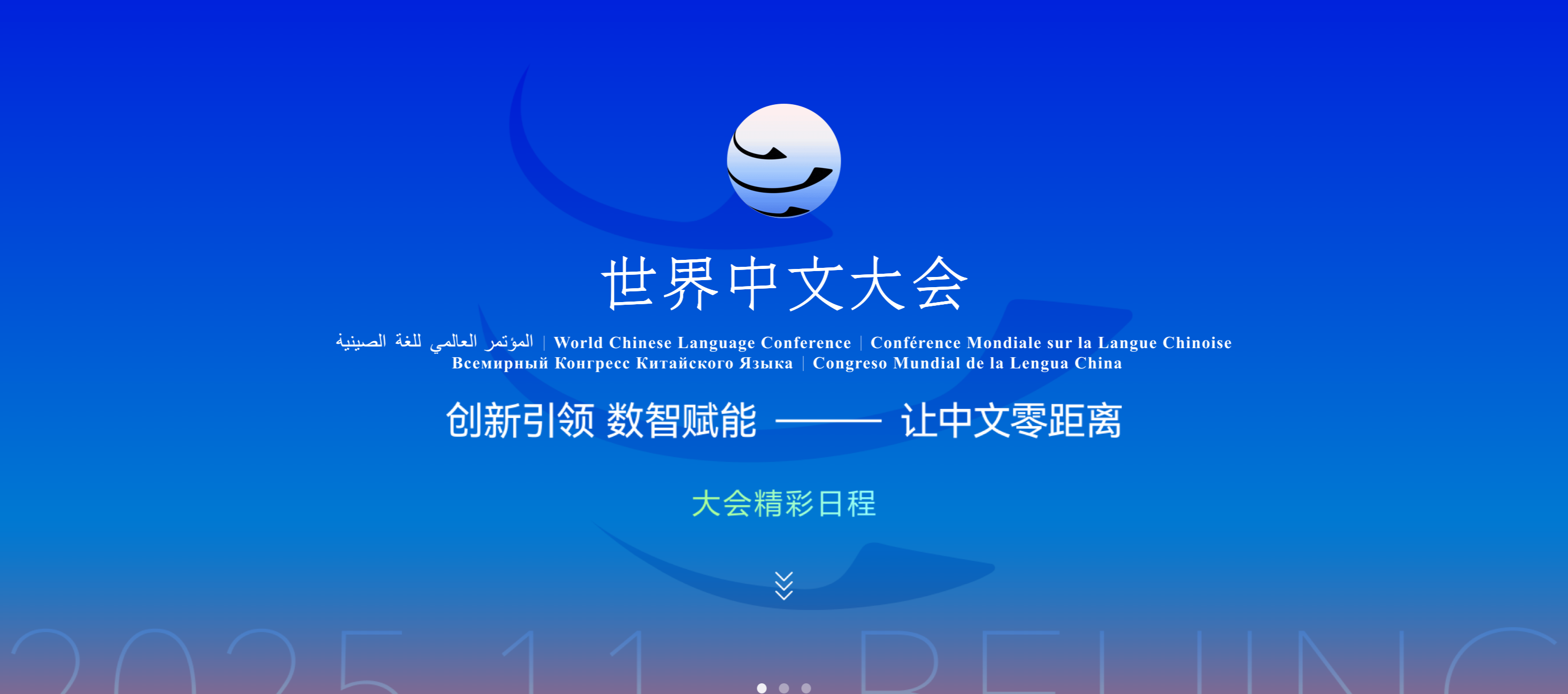Show the third carousel slide via dot
Viewport: 1568px width, 694px height.
point(806,688)
